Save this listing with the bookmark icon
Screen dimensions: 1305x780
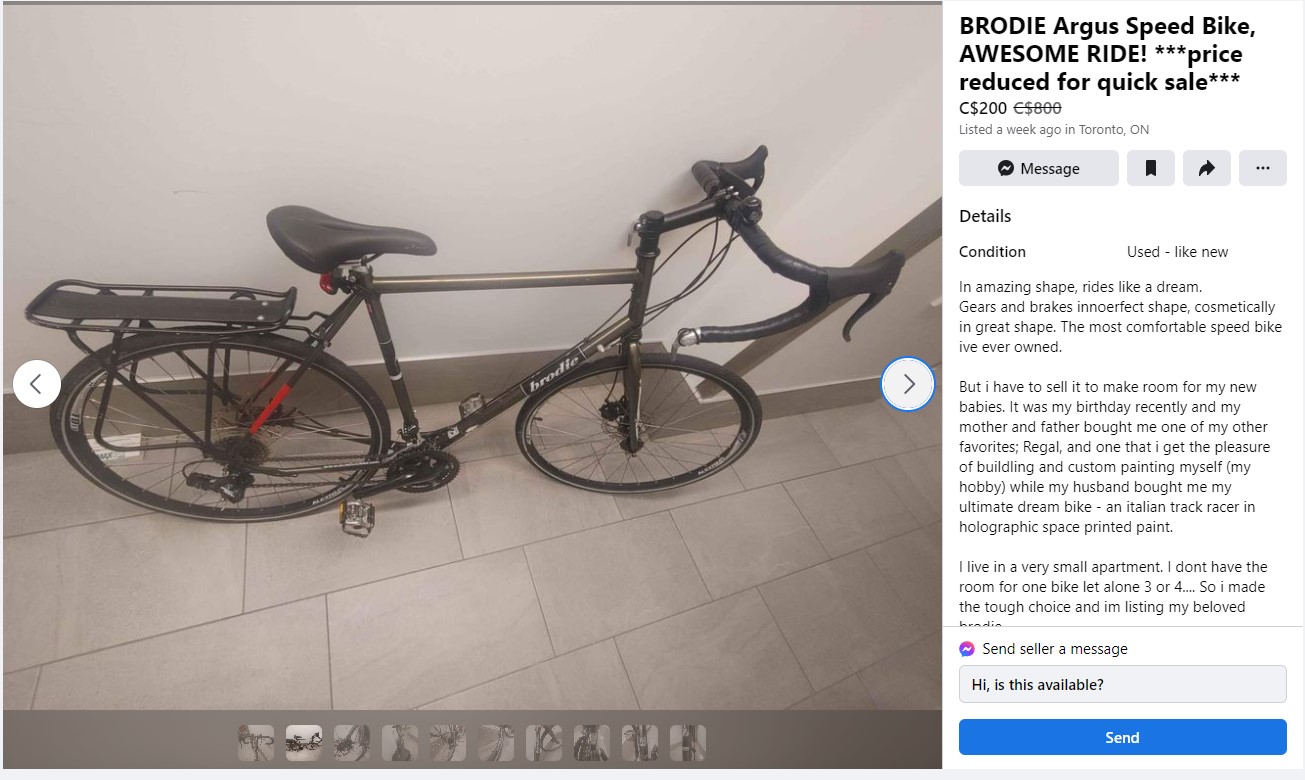[x=1150, y=168]
